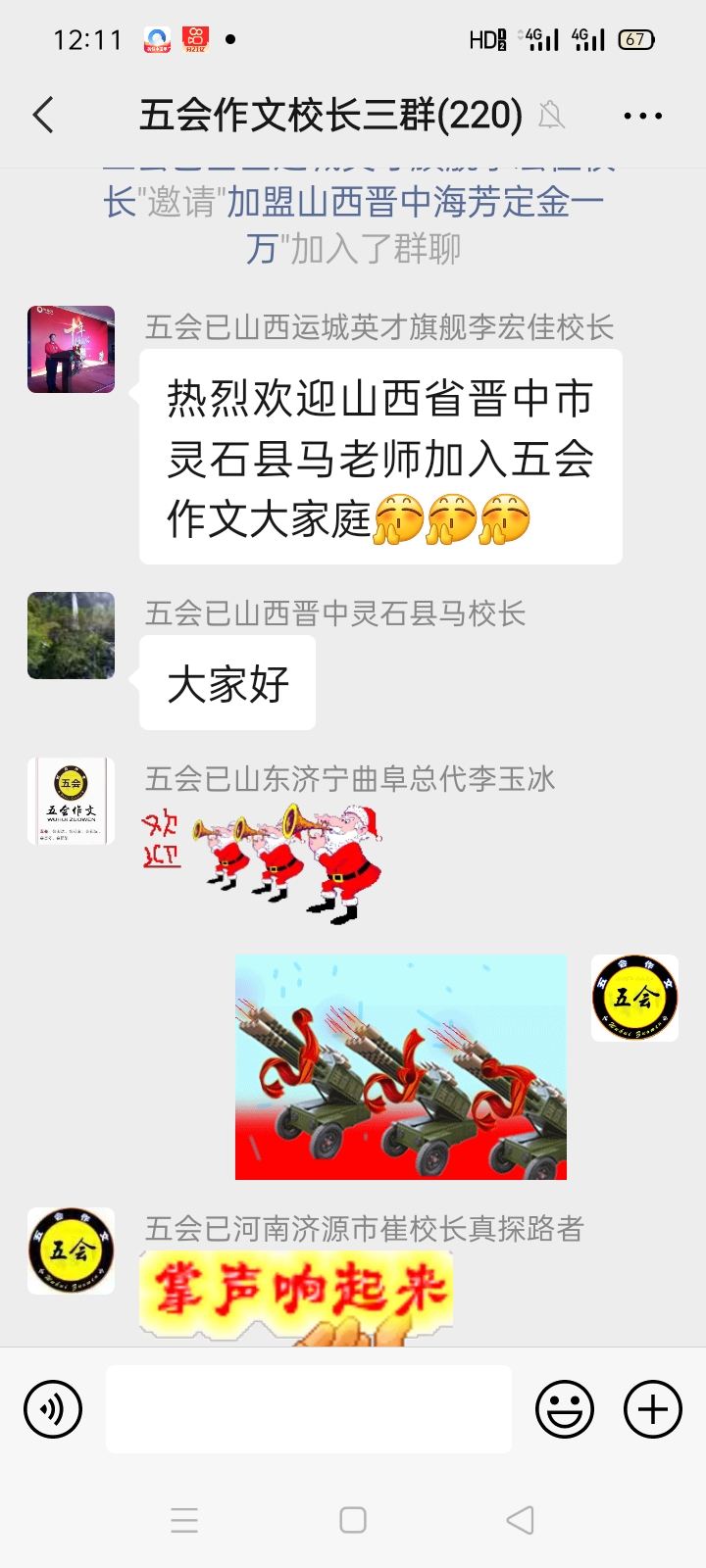Open group chat info via three dots

pos(642,116)
